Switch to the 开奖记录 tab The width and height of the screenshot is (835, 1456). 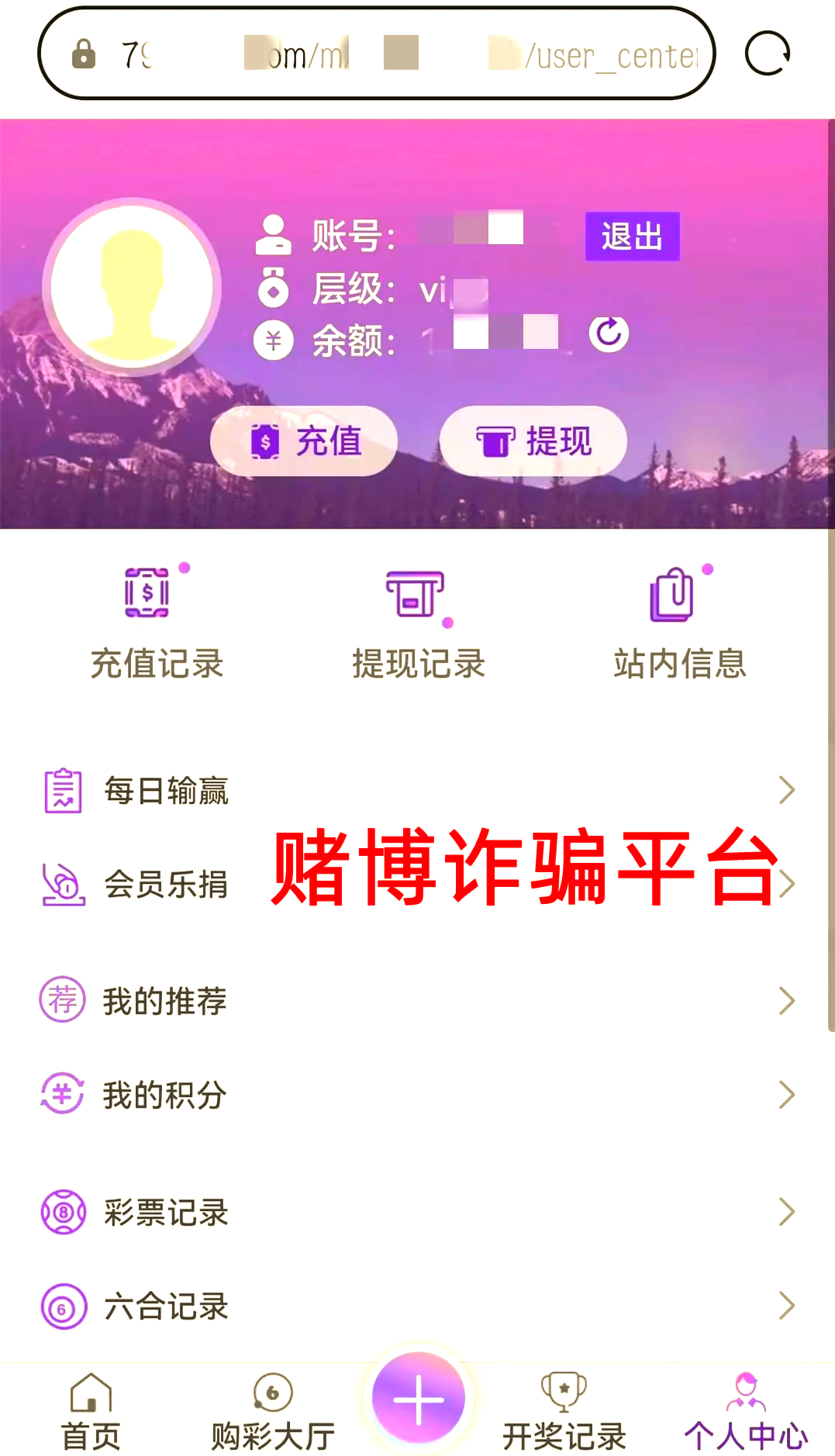click(564, 1411)
